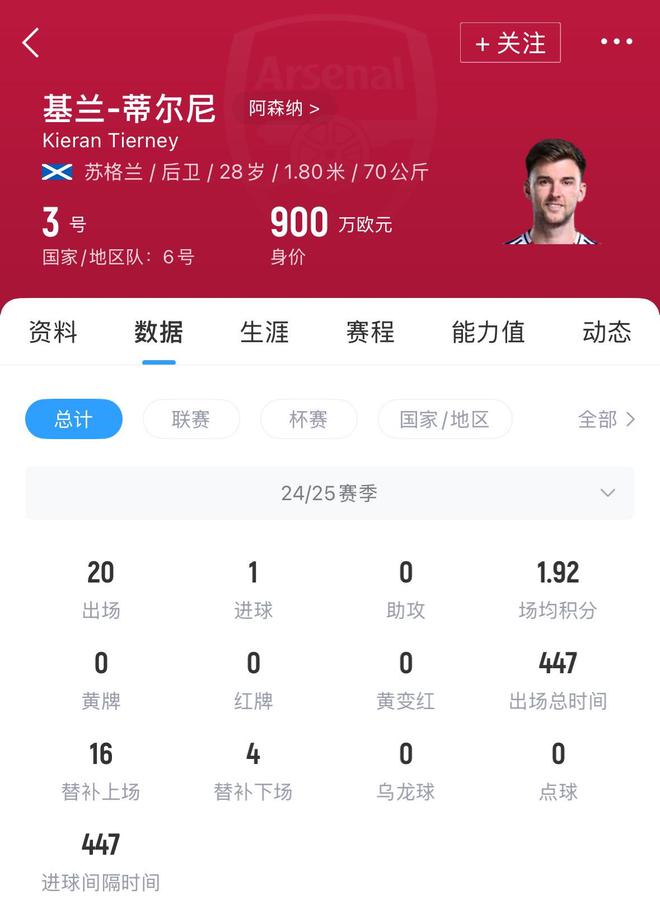Viewport: 660px width, 904px height.
Task: Go back using the arrow icon
Action: tap(31, 42)
